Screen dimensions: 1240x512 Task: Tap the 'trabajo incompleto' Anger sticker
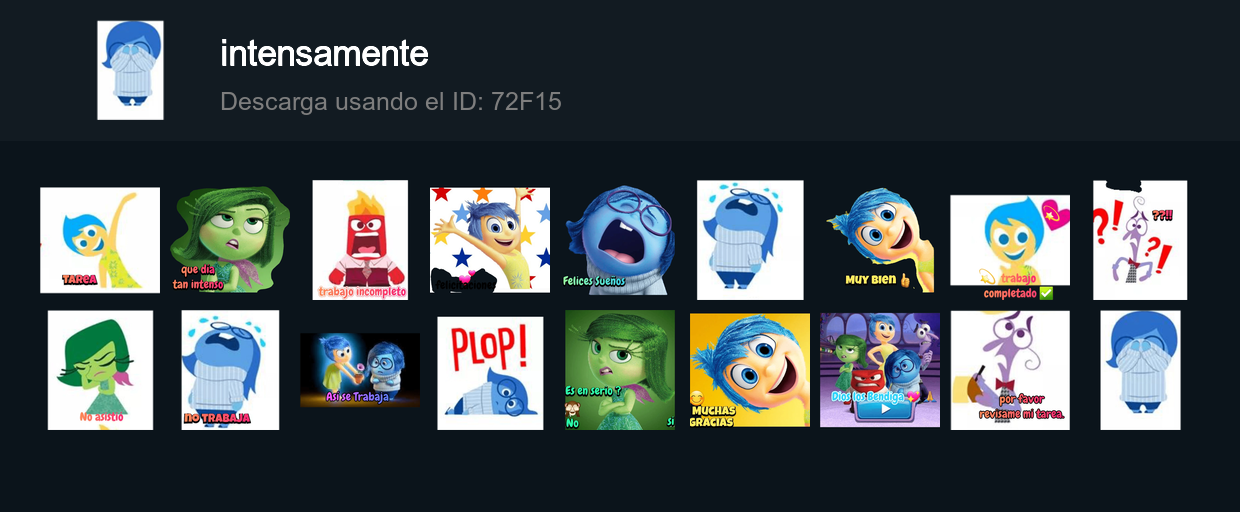pyautogui.click(x=360, y=240)
